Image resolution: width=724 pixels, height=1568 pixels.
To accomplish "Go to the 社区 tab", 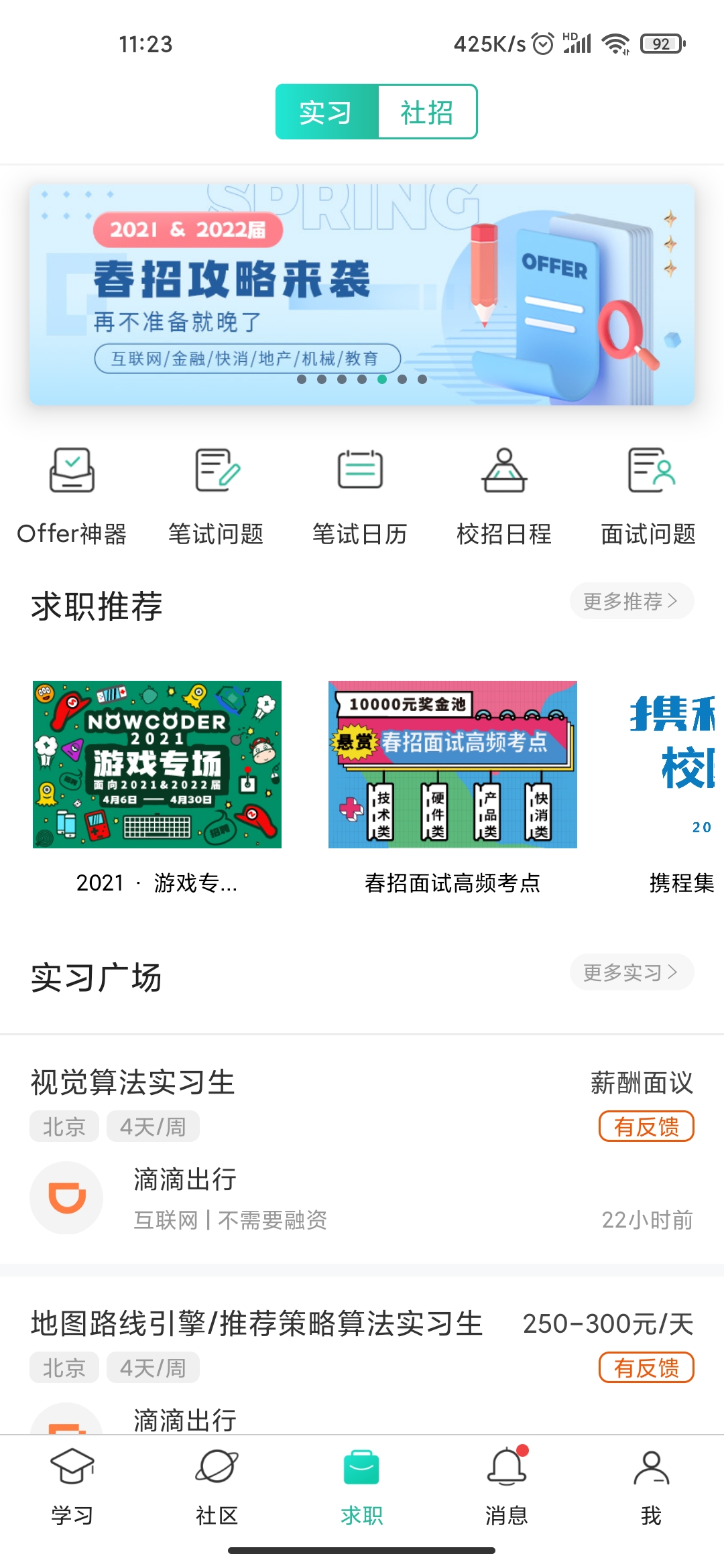I will pos(217,1486).
